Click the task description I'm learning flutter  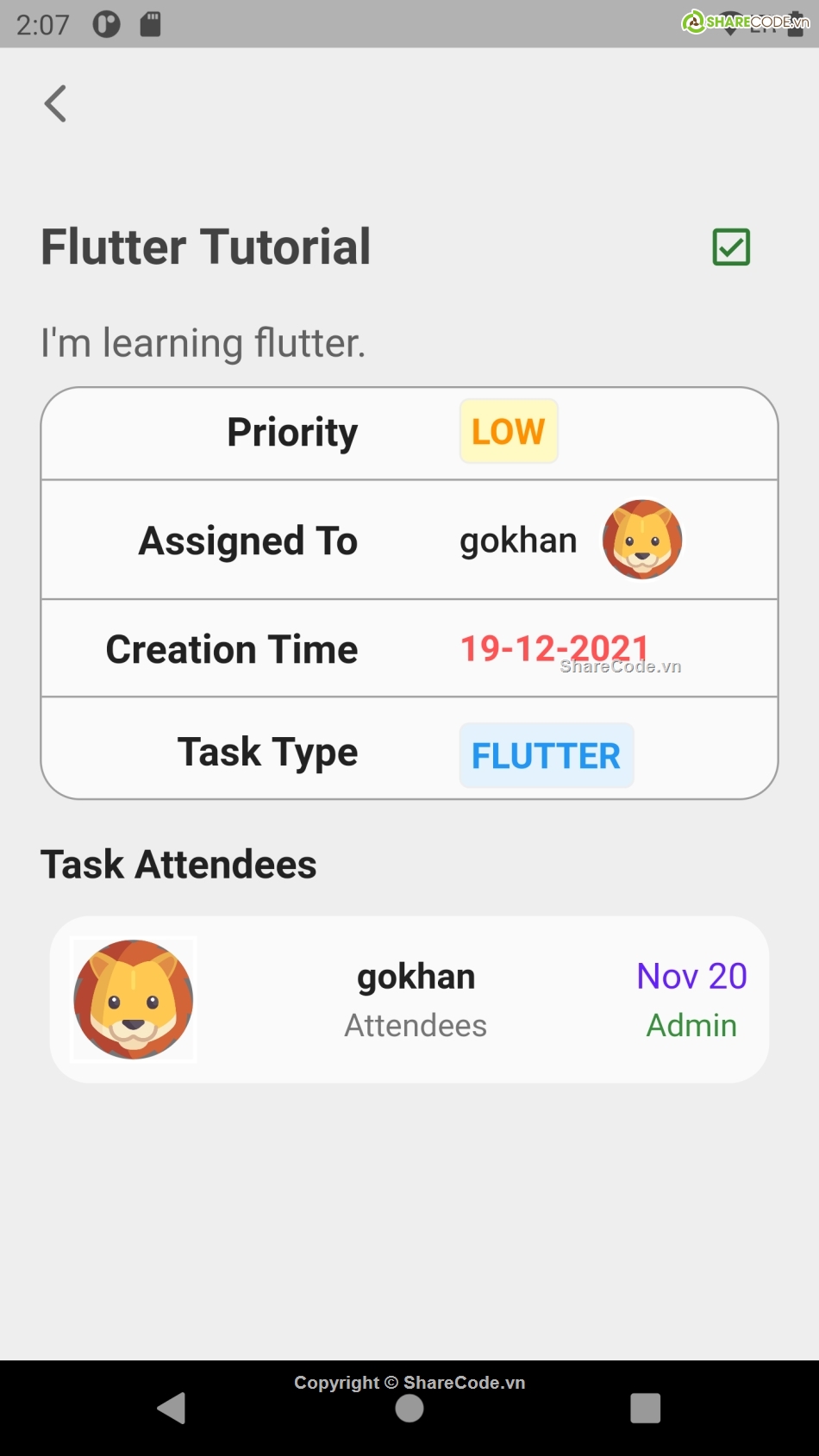coord(203,342)
